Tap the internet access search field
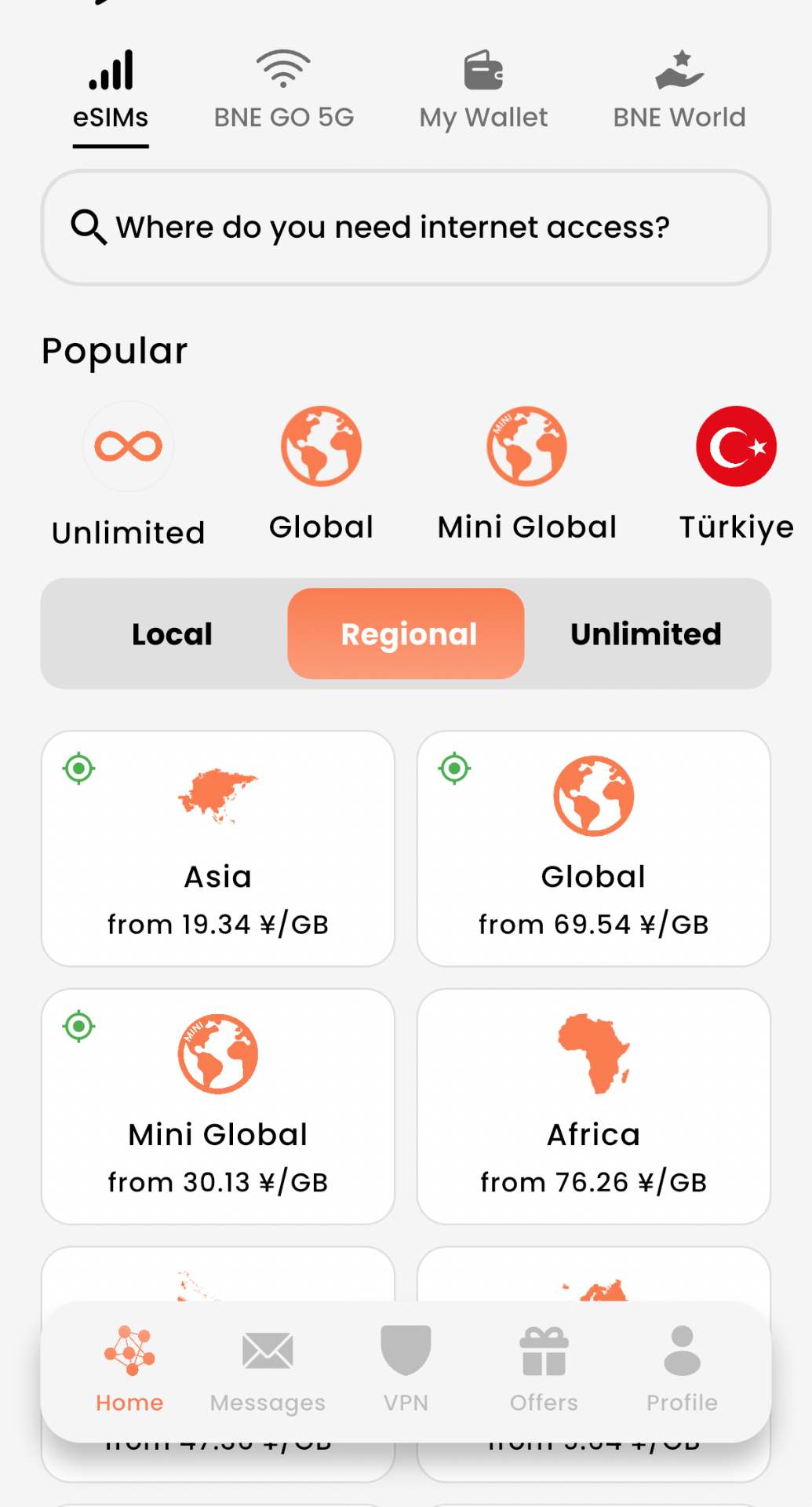 coord(406,228)
